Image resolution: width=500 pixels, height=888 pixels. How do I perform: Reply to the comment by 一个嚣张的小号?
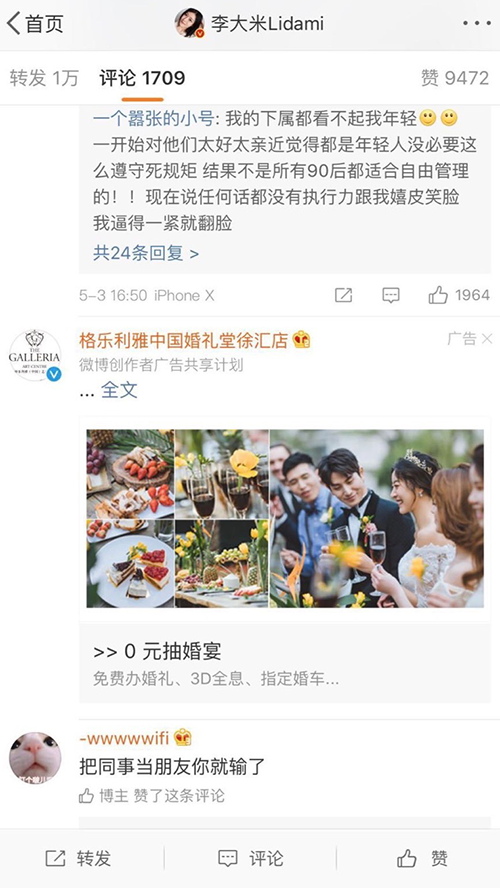(x=391, y=295)
